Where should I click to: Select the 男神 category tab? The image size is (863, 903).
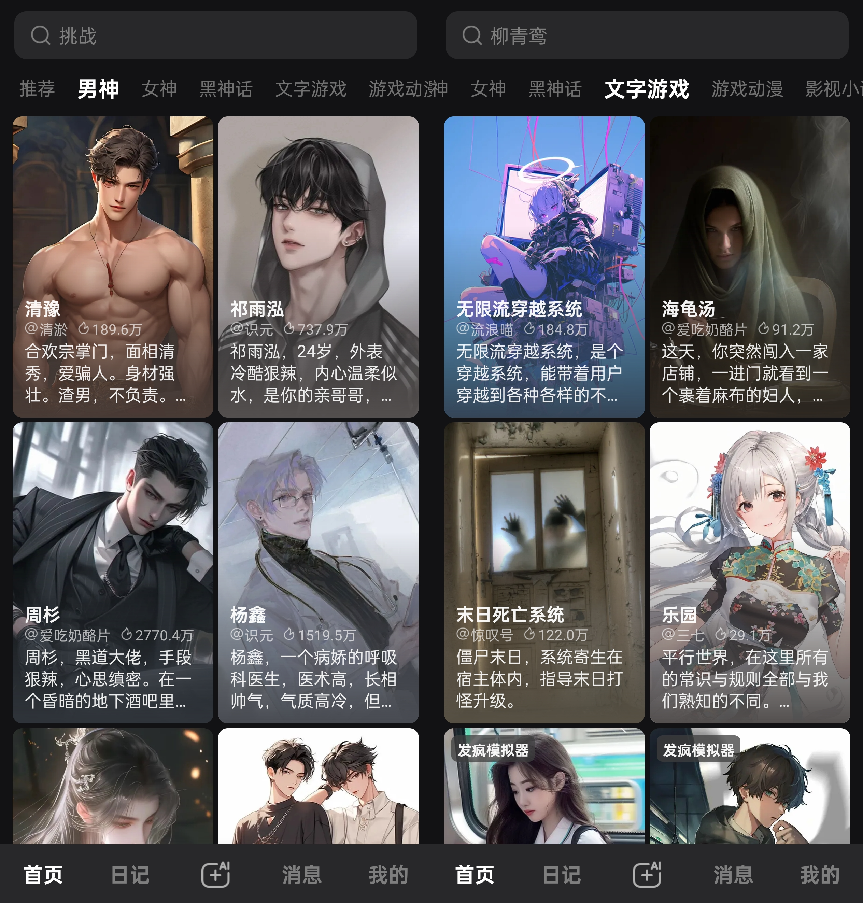[98, 89]
